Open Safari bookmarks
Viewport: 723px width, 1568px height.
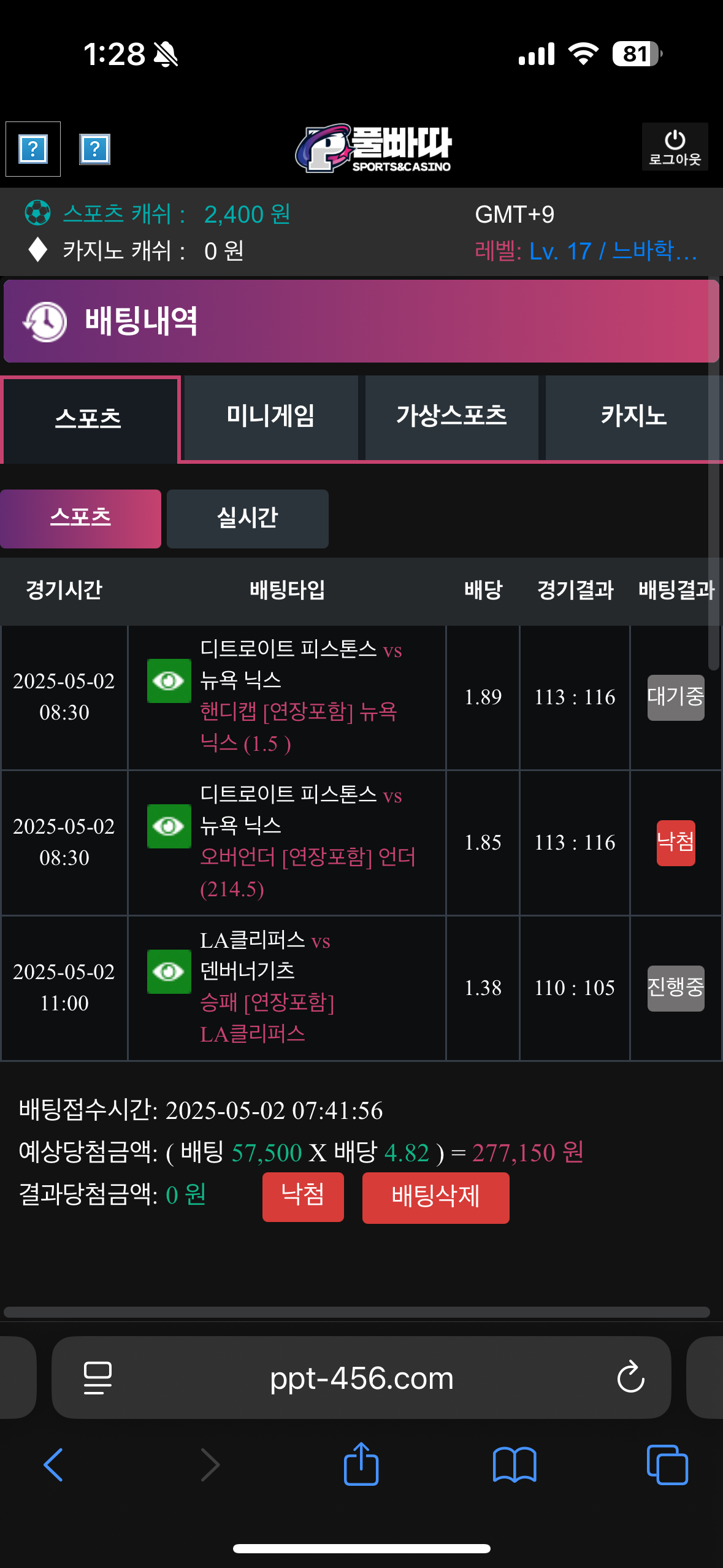click(514, 1465)
